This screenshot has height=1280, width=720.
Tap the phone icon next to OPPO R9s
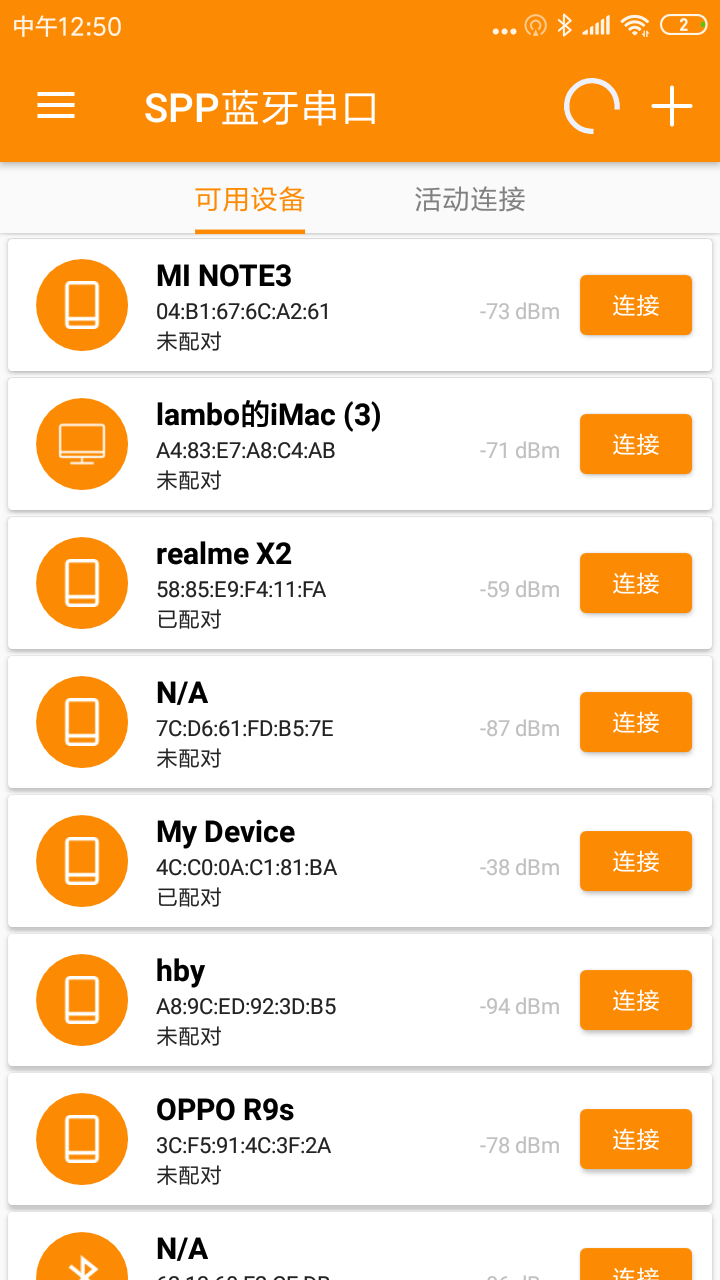pos(81,1139)
